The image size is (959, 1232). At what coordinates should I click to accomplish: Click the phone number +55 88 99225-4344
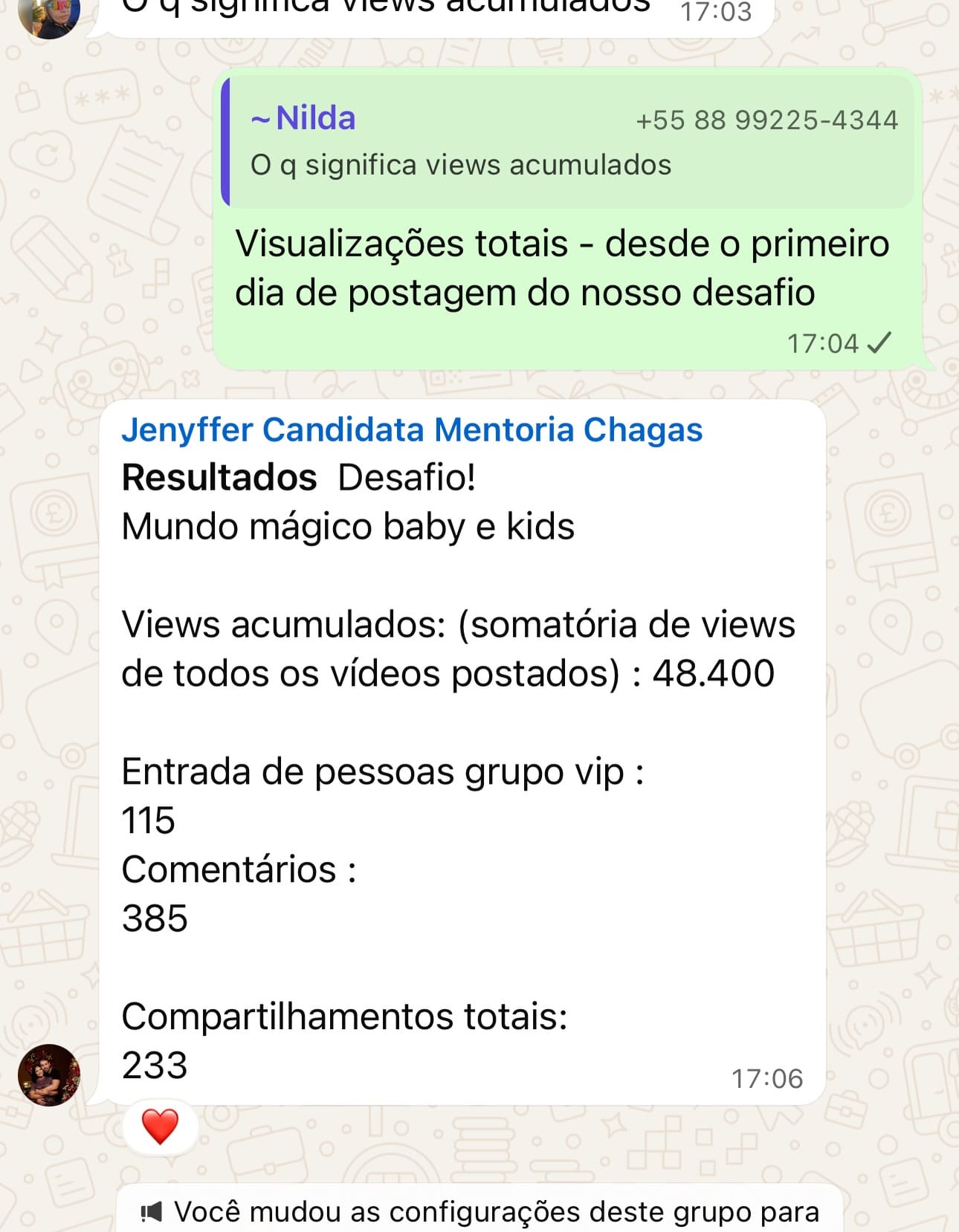point(767,119)
